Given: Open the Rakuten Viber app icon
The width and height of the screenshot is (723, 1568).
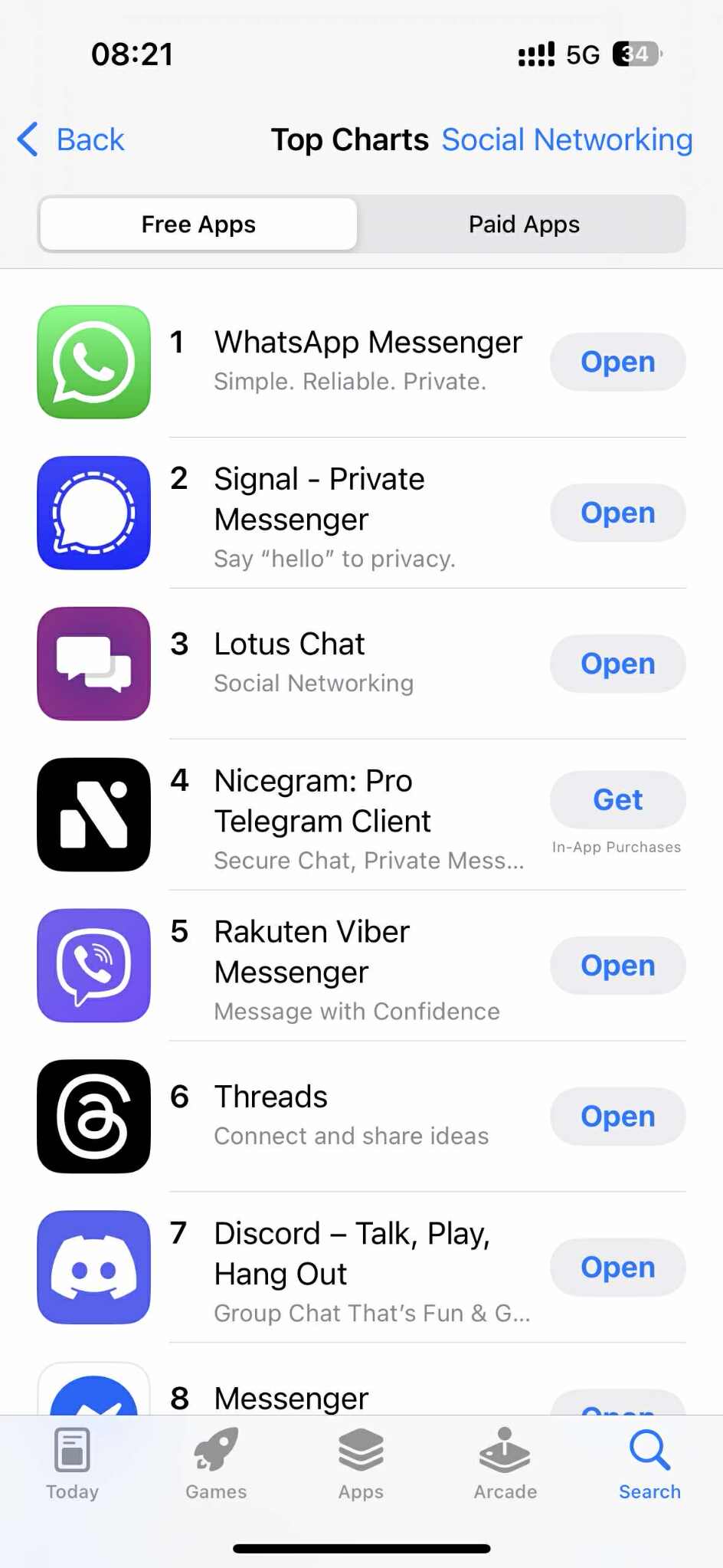Looking at the screenshot, I should (93, 966).
